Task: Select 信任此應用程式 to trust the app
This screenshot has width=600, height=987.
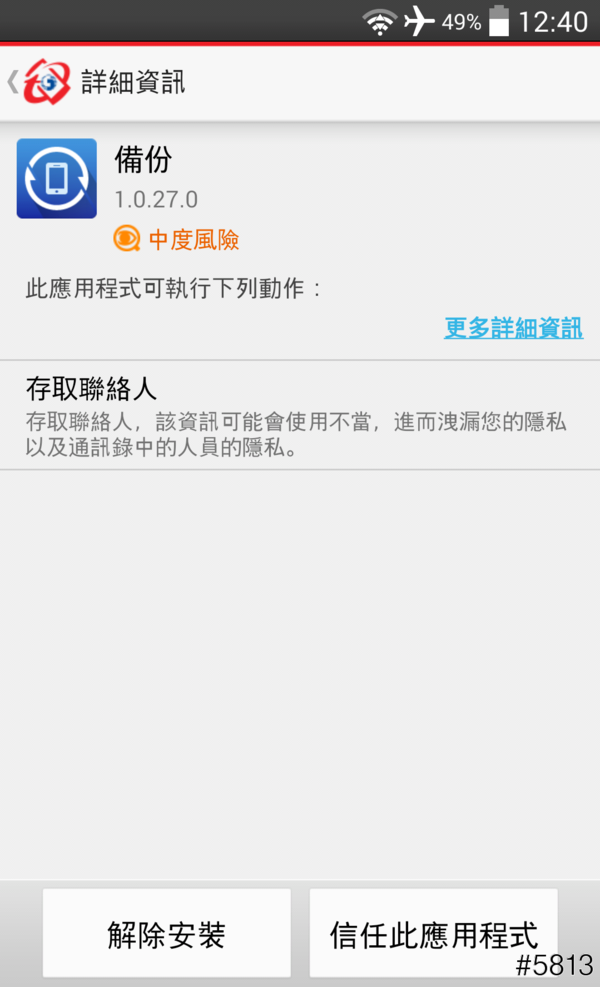Action: point(433,934)
